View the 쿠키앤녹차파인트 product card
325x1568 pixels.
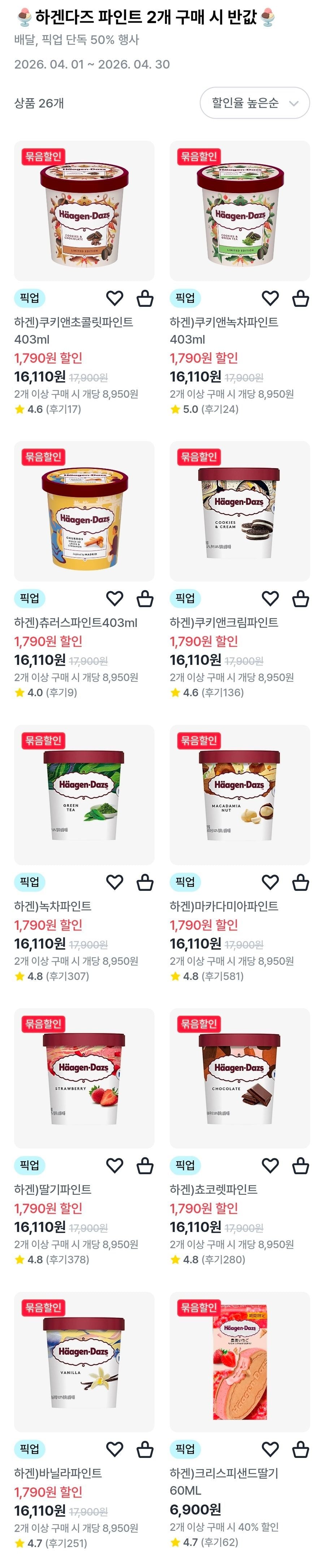(240, 210)
